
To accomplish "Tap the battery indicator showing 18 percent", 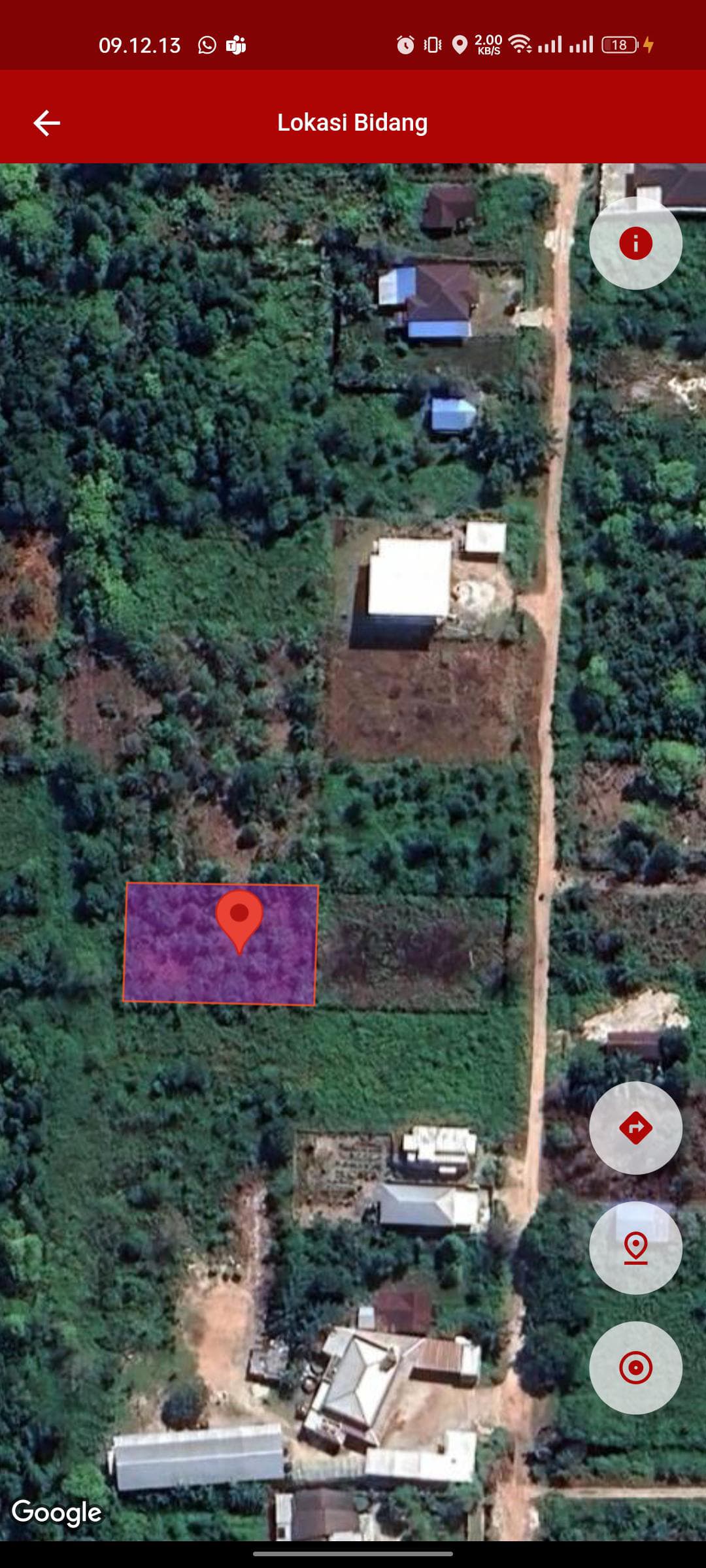I will coord(620,46).
